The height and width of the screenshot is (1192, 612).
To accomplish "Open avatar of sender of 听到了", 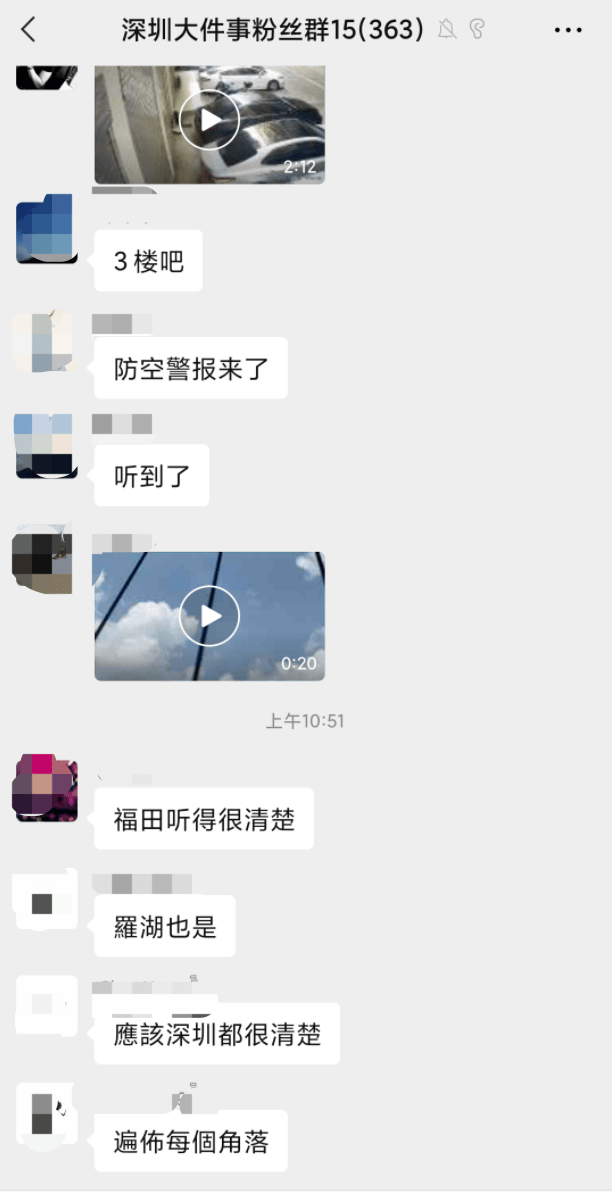I will pos(45,446).
